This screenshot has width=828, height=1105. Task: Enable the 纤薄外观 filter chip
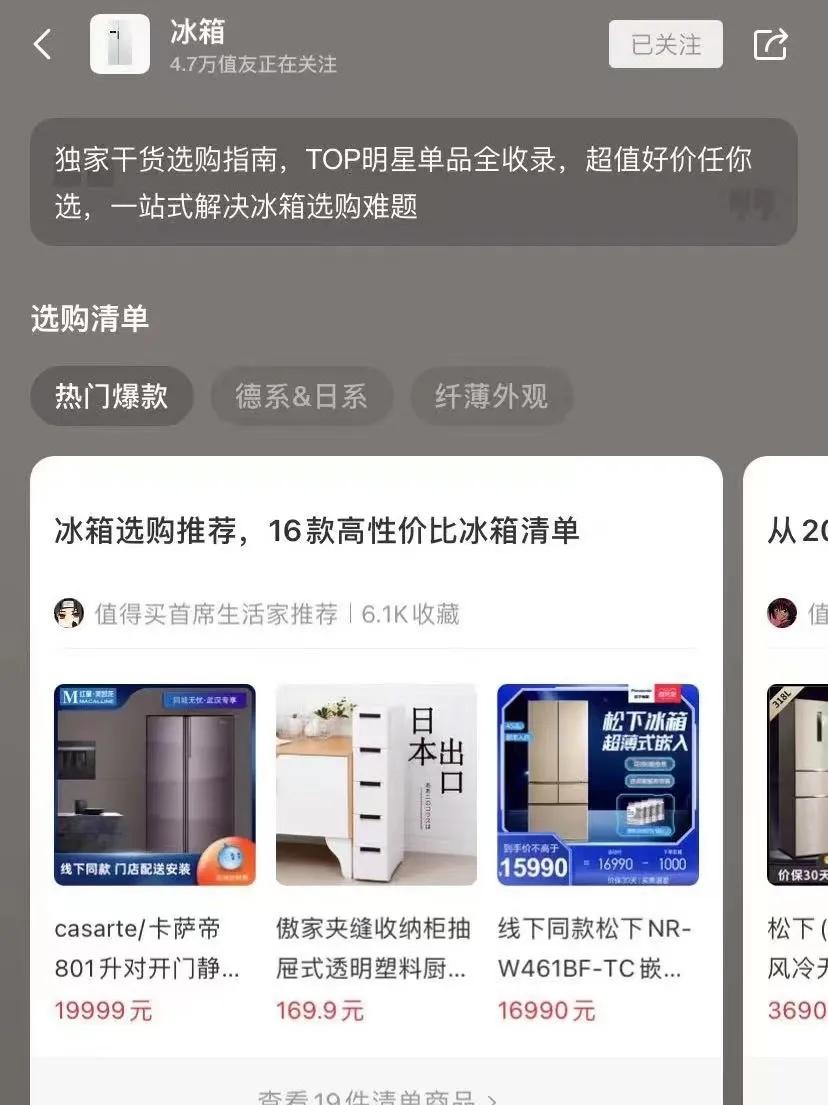point(491,396)
